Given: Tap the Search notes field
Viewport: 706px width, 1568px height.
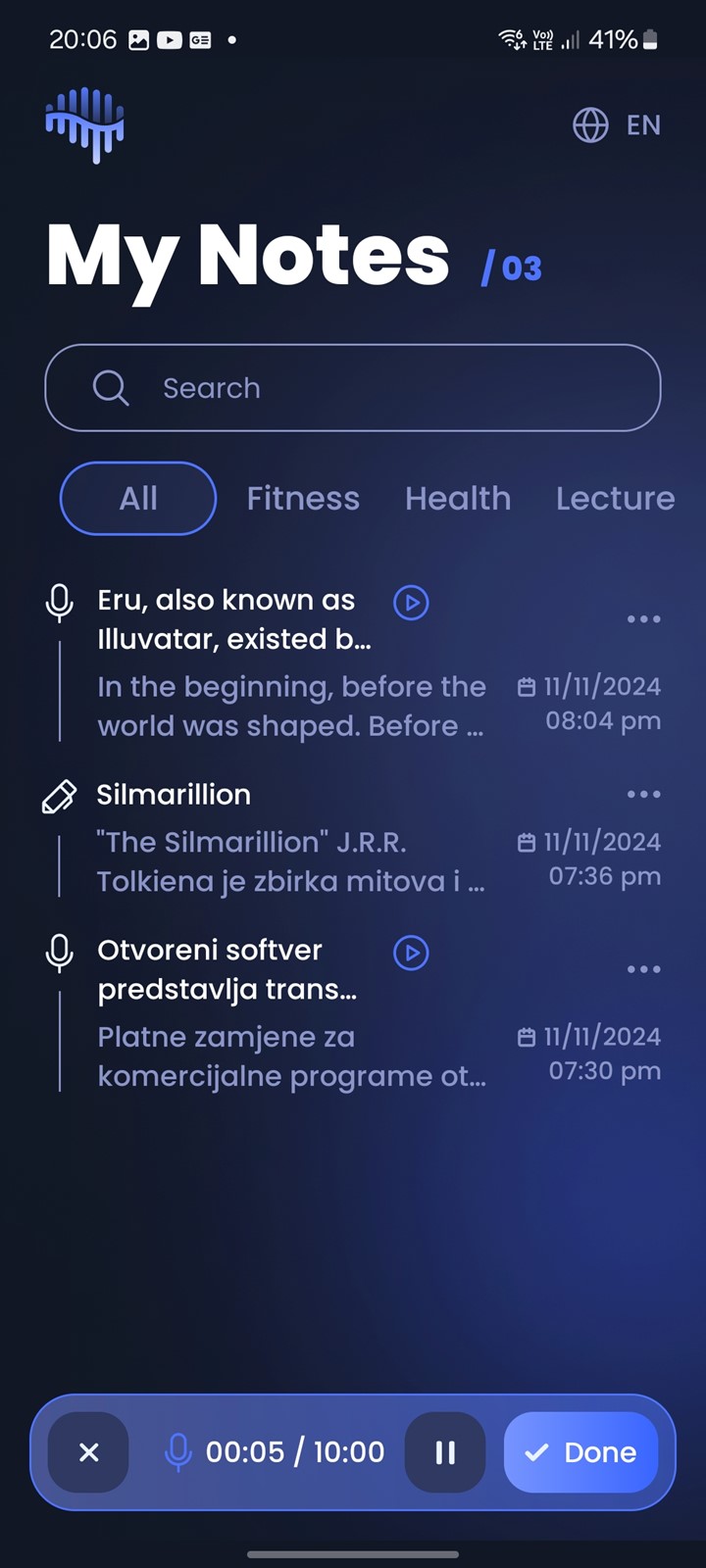Looking at the screenshot, I should click(353, 388).
